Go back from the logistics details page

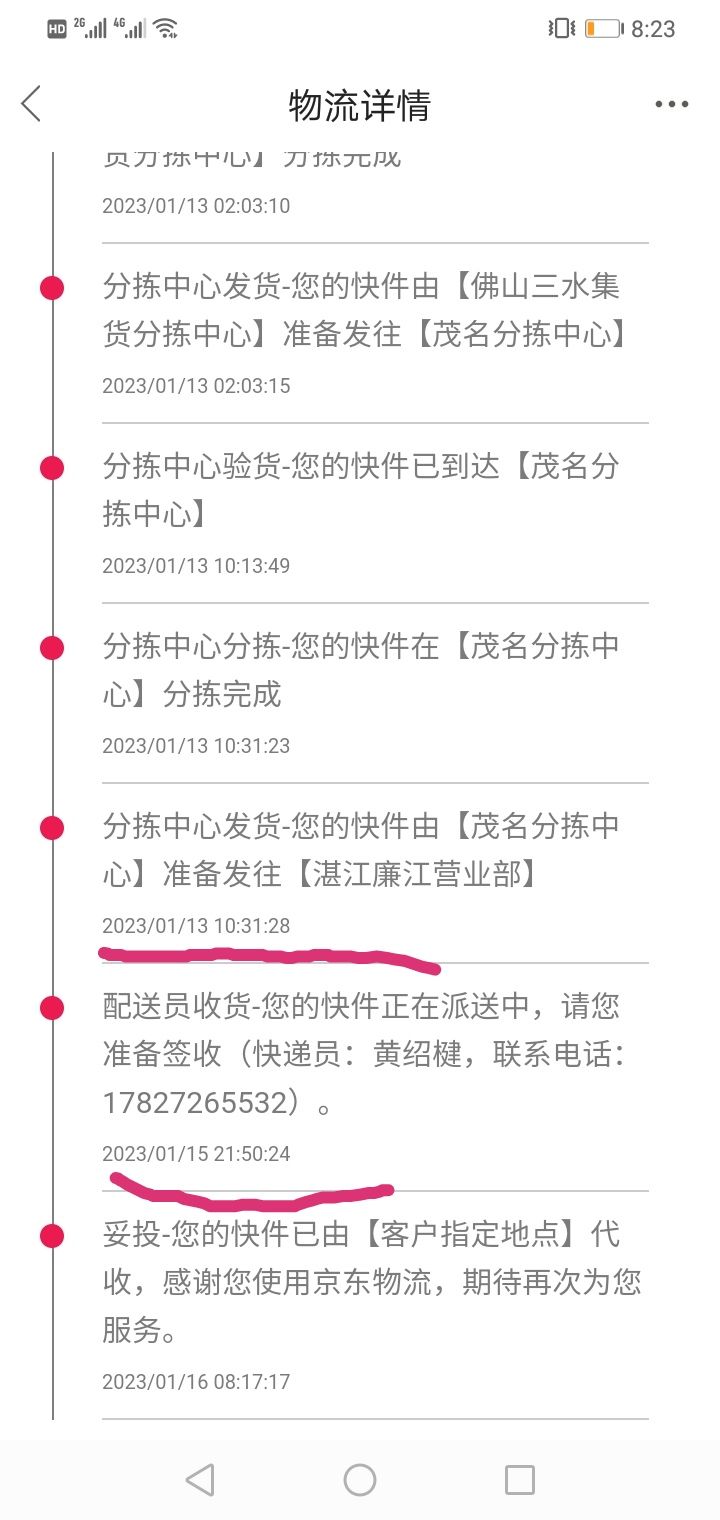click(x=32, y=104)
